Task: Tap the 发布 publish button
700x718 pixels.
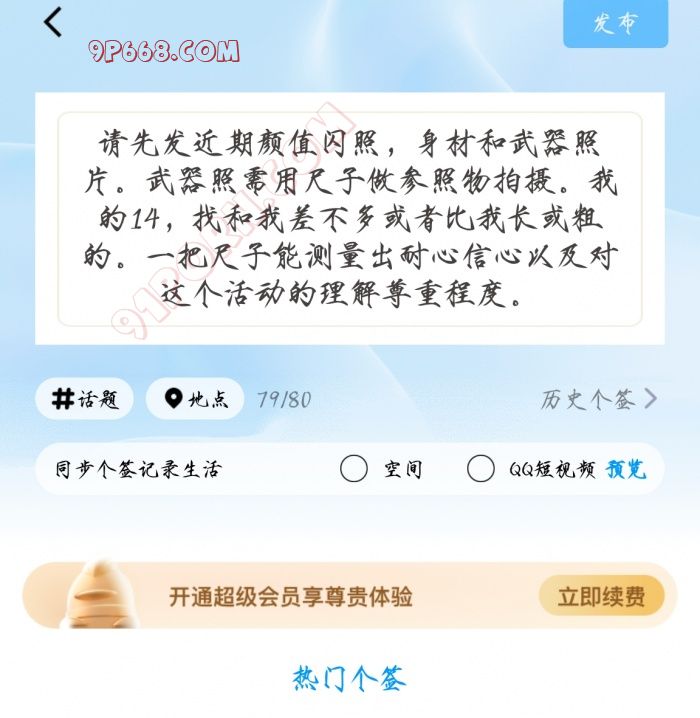Action: click(615, 24)
